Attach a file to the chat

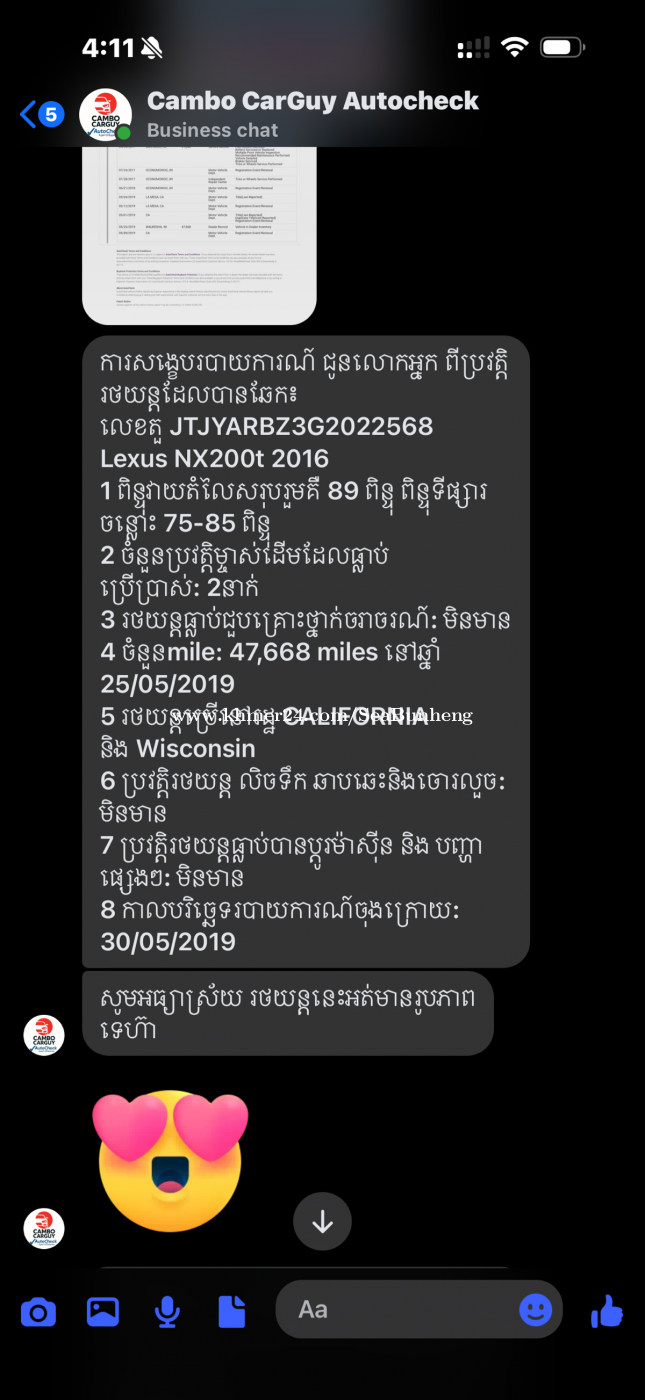coord(232,1311)
